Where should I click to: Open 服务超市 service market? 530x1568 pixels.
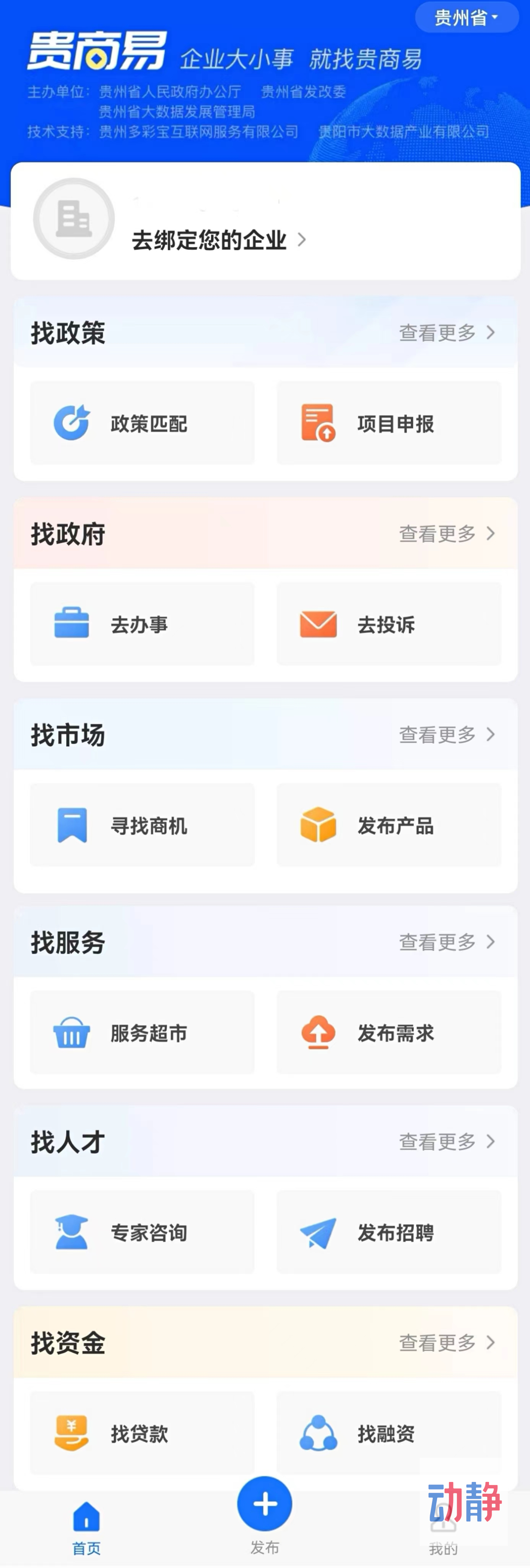pos(142,1032)
